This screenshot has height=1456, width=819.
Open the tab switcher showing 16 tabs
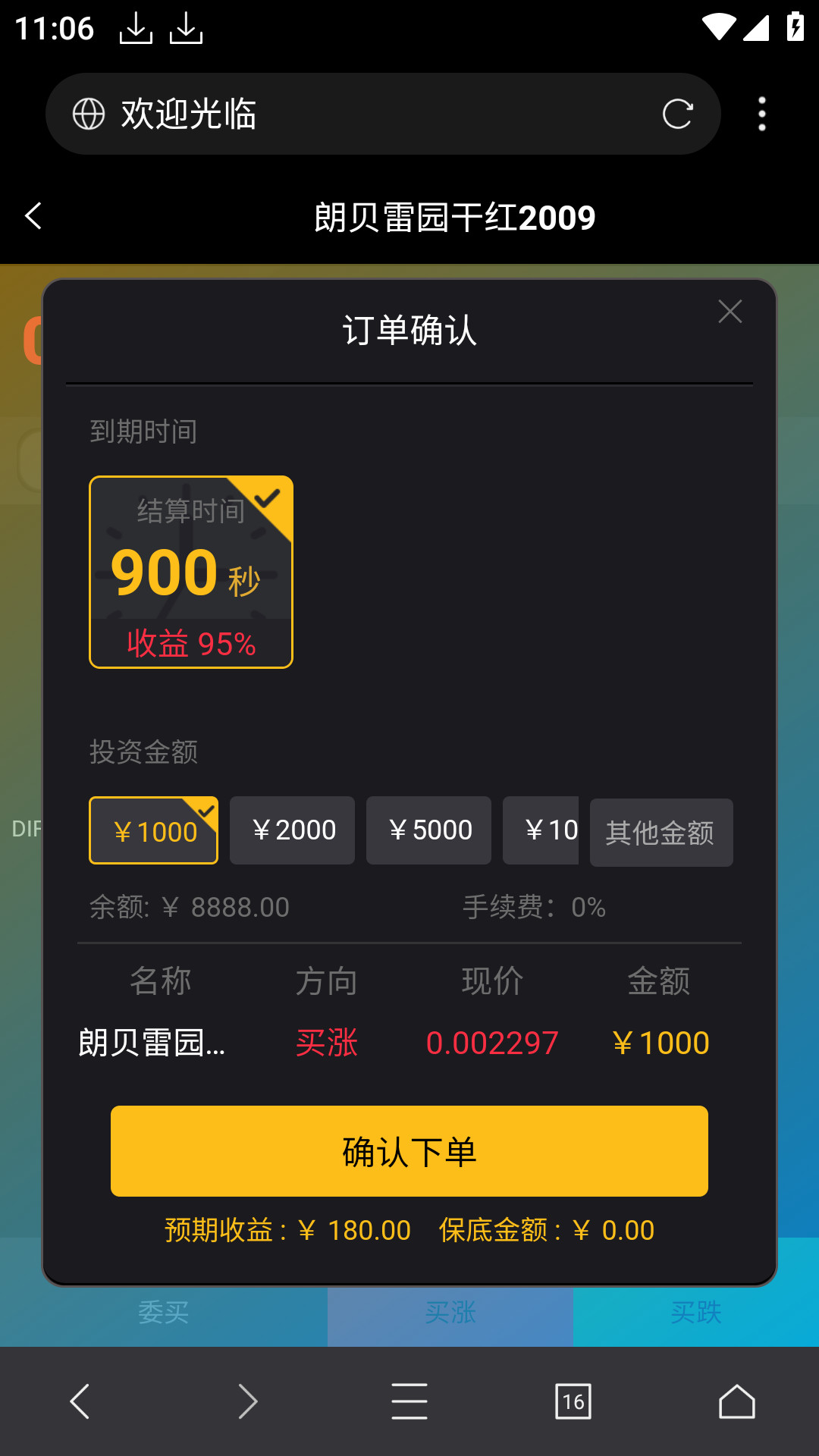click(x=573, y=1401)
